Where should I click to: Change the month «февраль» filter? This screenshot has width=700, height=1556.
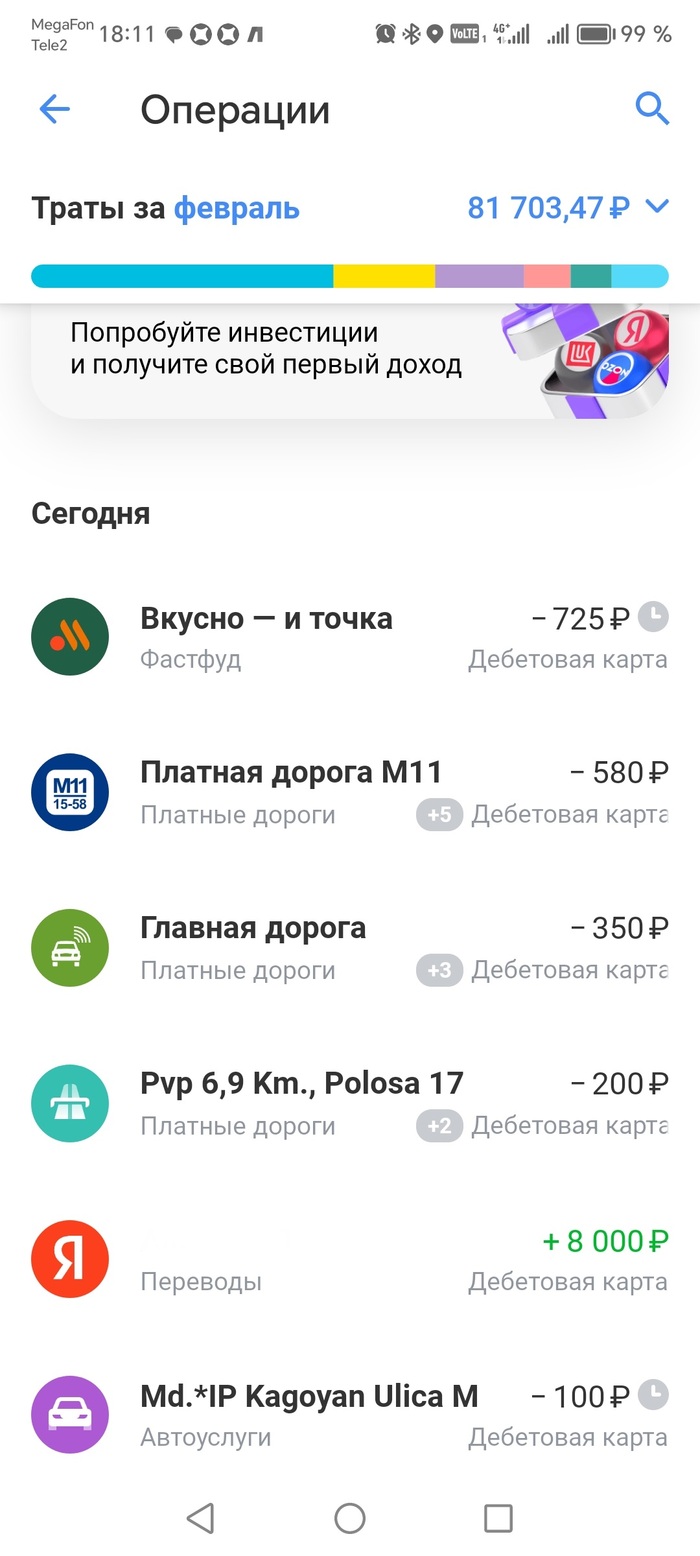click(236, 208)
